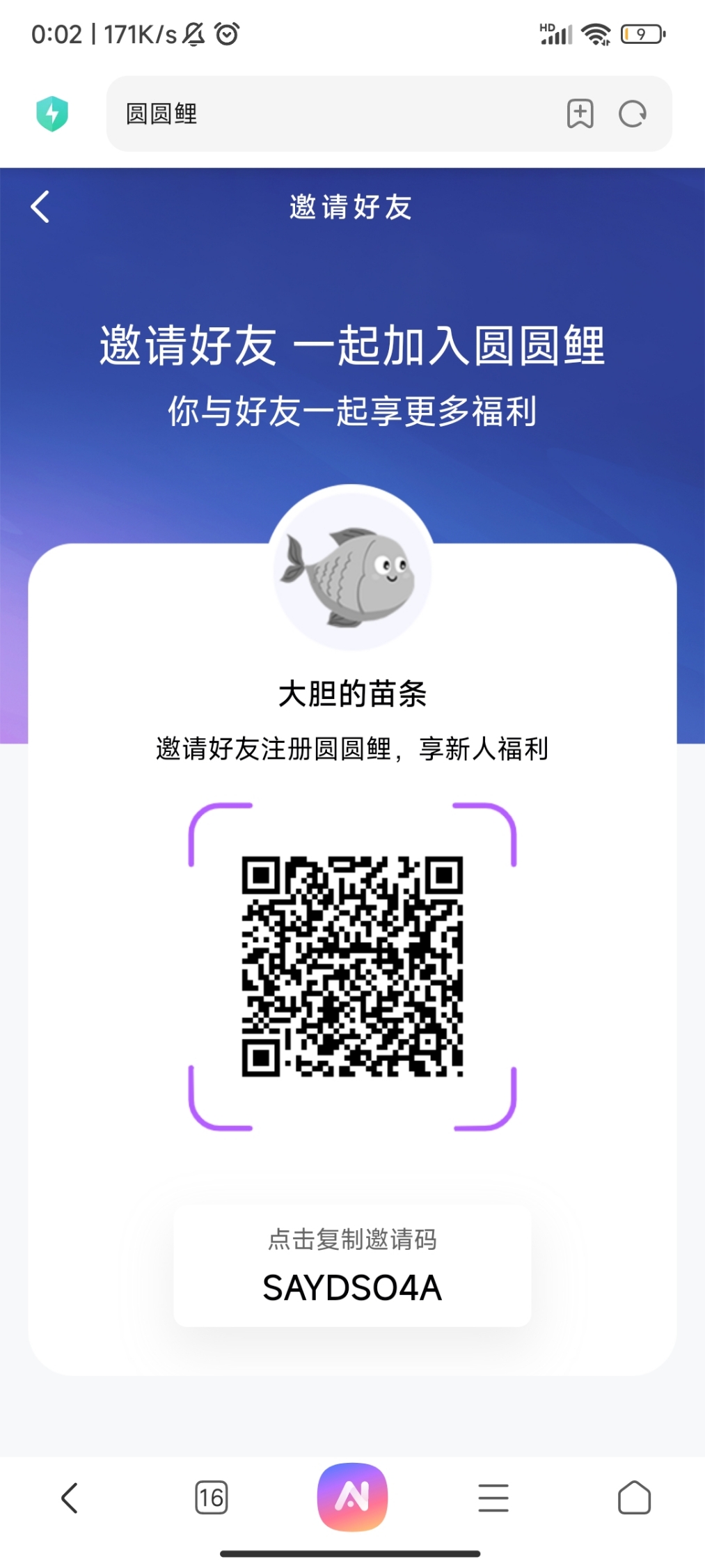Add this page to bookmarks
Screen dimensions: 705x1568
[x=580, y=113]
